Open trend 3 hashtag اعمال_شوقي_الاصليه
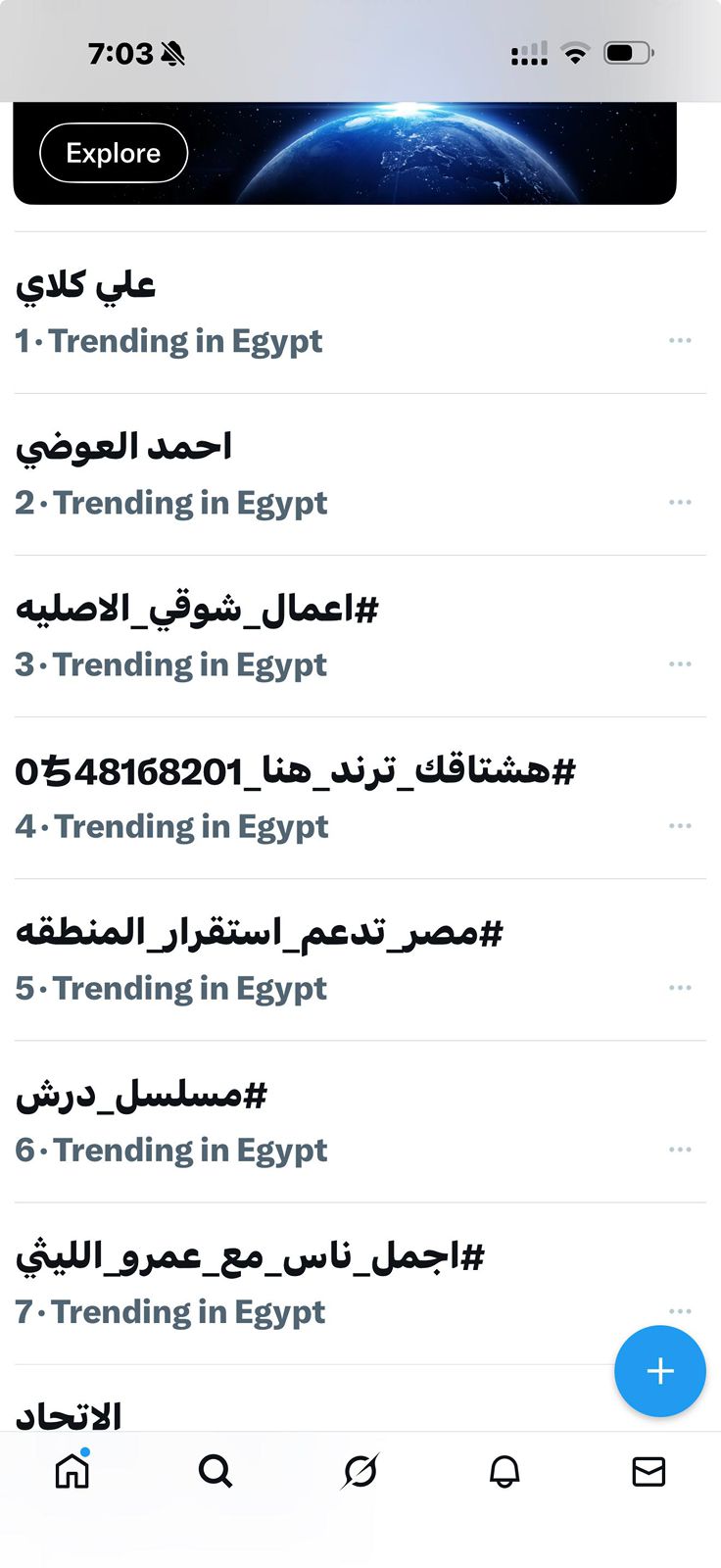This screenshot has height=1568, width=721. point(196,609)
